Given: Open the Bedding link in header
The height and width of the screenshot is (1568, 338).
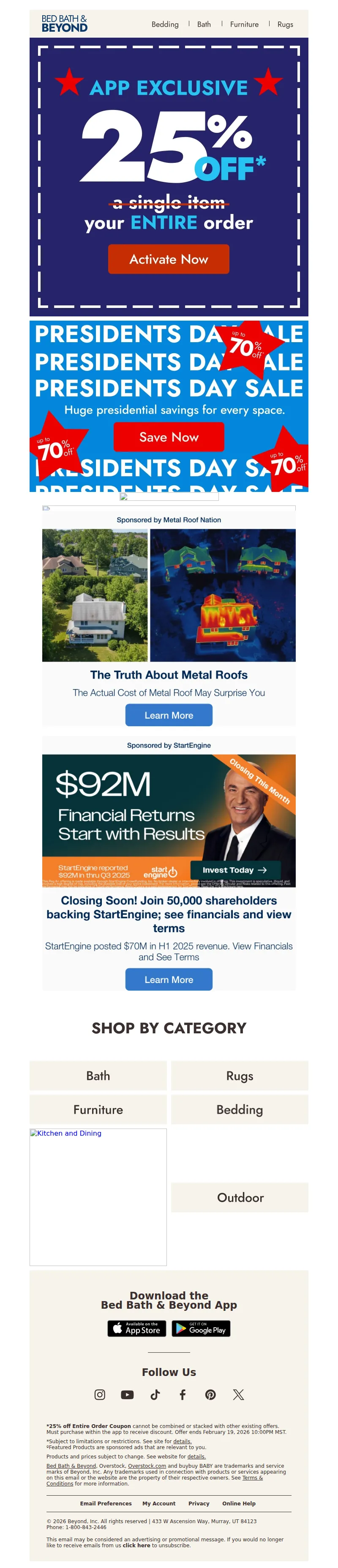Looking at the screenshot, I should click(x=165, y=25).
